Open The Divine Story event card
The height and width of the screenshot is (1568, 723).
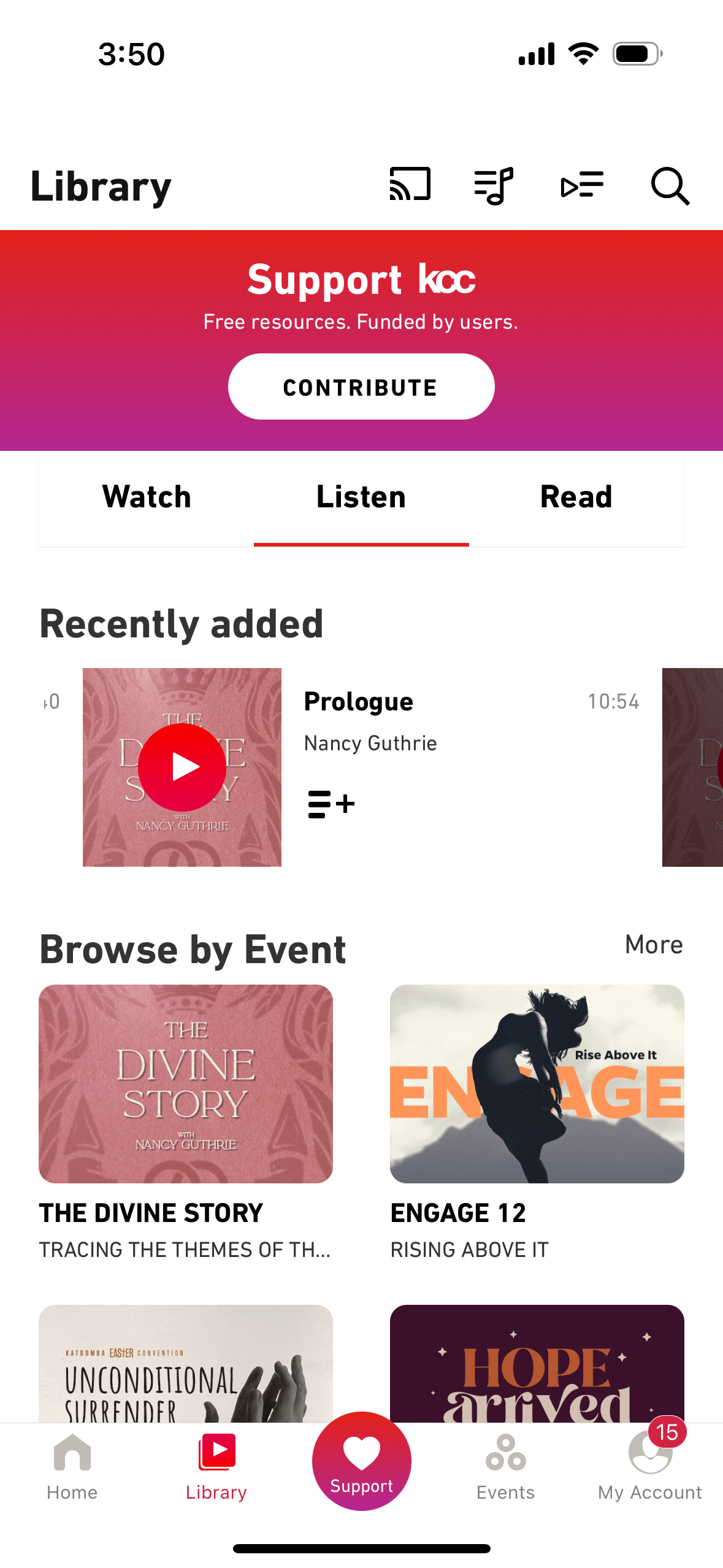(x=186, y=1084)
